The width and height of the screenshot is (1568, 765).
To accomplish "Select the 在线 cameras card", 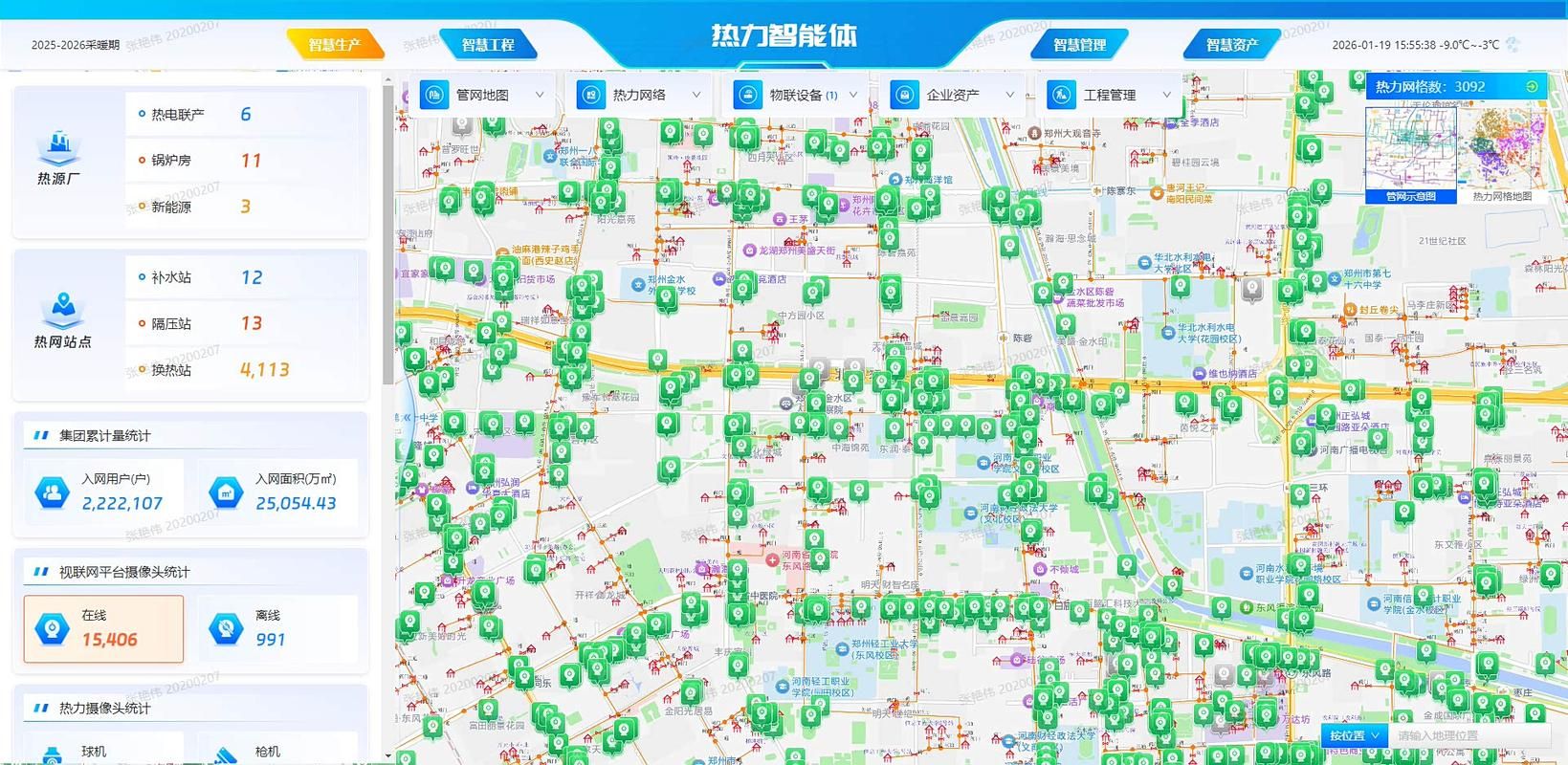I will (x=103, y=628).
